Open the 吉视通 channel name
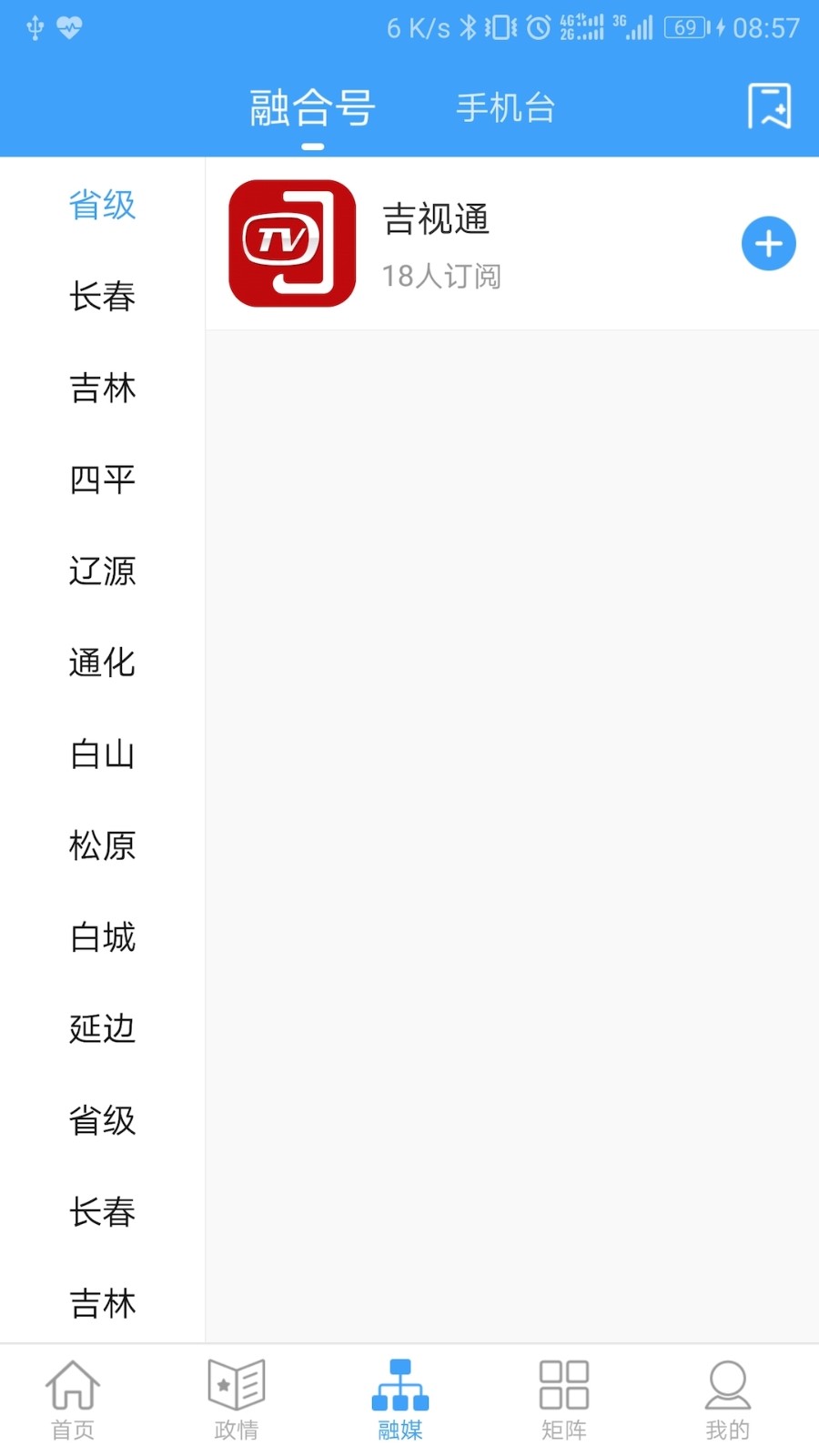This screenshot has height=1456, width=819. [435, 218]
